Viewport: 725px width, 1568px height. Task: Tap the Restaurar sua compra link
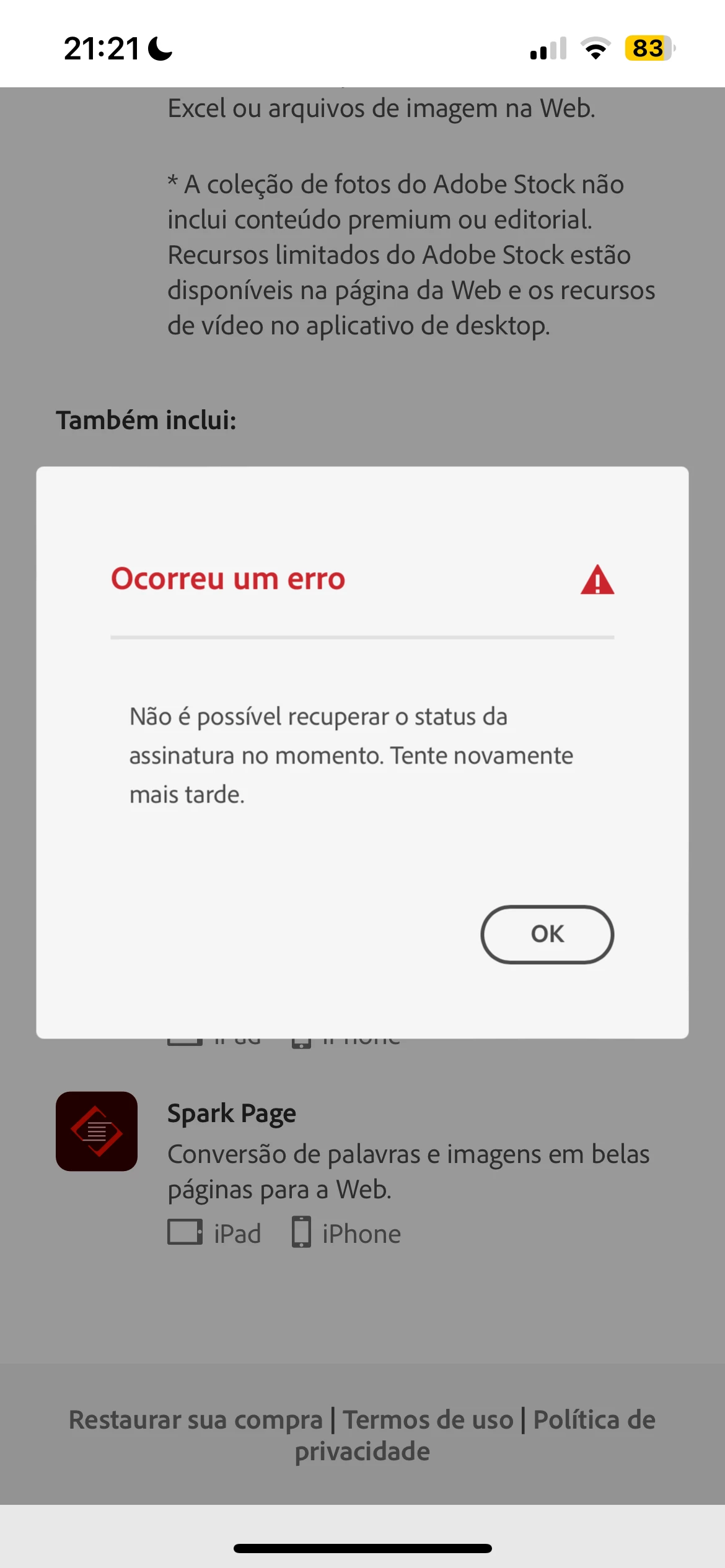coord(196,1419)
